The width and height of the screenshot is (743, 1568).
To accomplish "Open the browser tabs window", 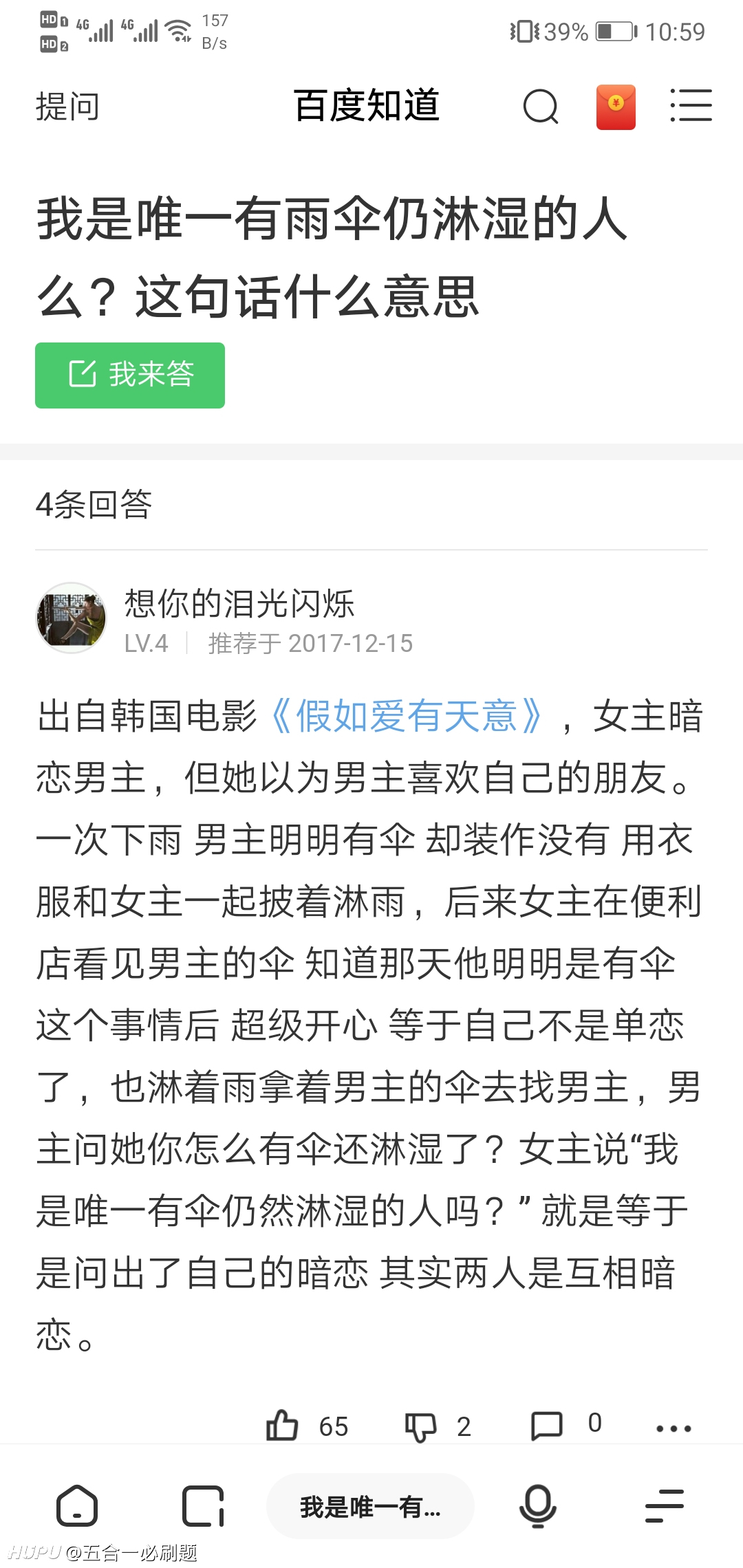I will coord(203,1506).
